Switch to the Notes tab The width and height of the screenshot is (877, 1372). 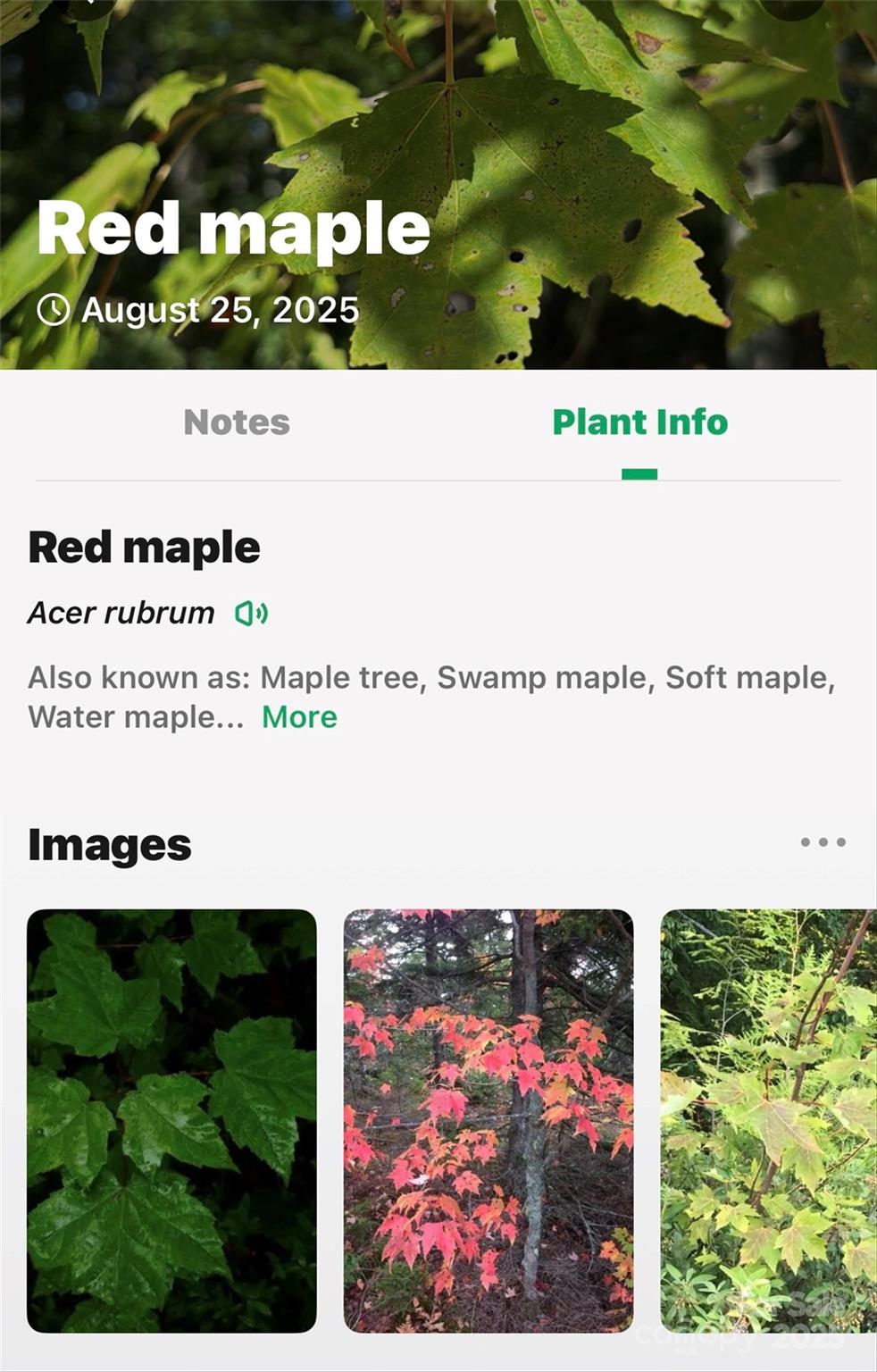[237, 422]
